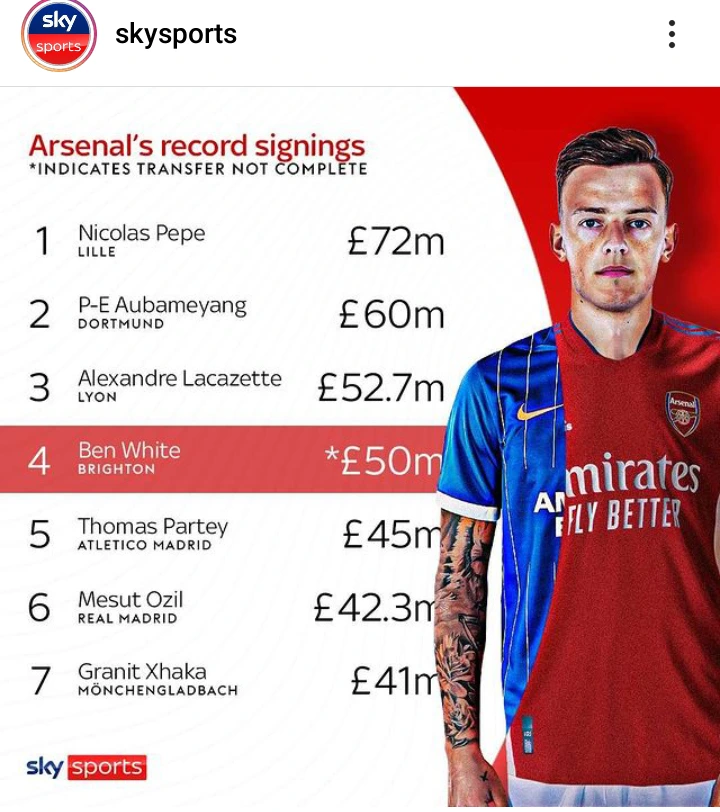Screen dimensions: 720x812
Task: Open the skysports username link
Action: (x=176, y=35)
